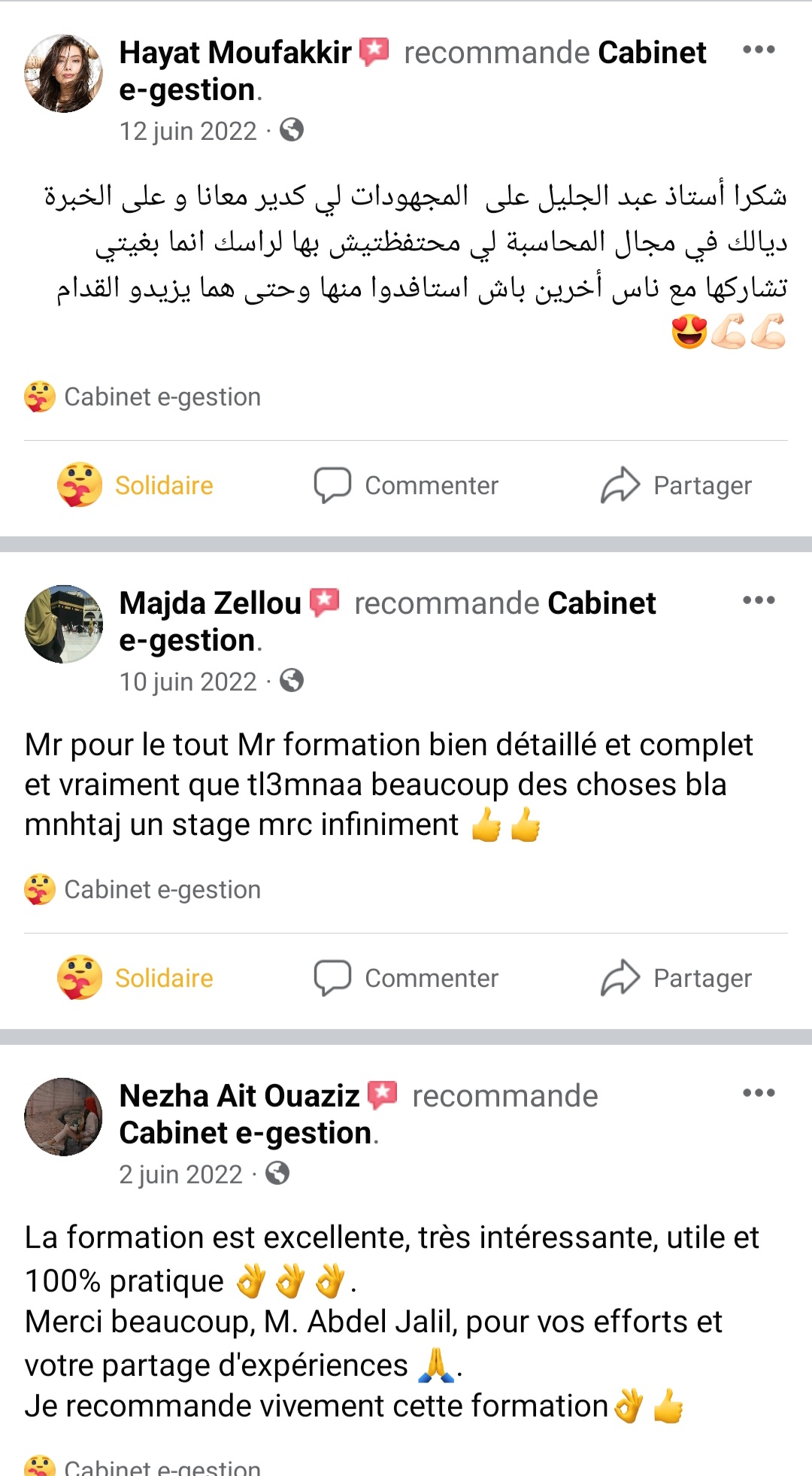812x1476 pixels.
Task: Comment on Hayat Moufakkir's recommendation
Action: 406,485
